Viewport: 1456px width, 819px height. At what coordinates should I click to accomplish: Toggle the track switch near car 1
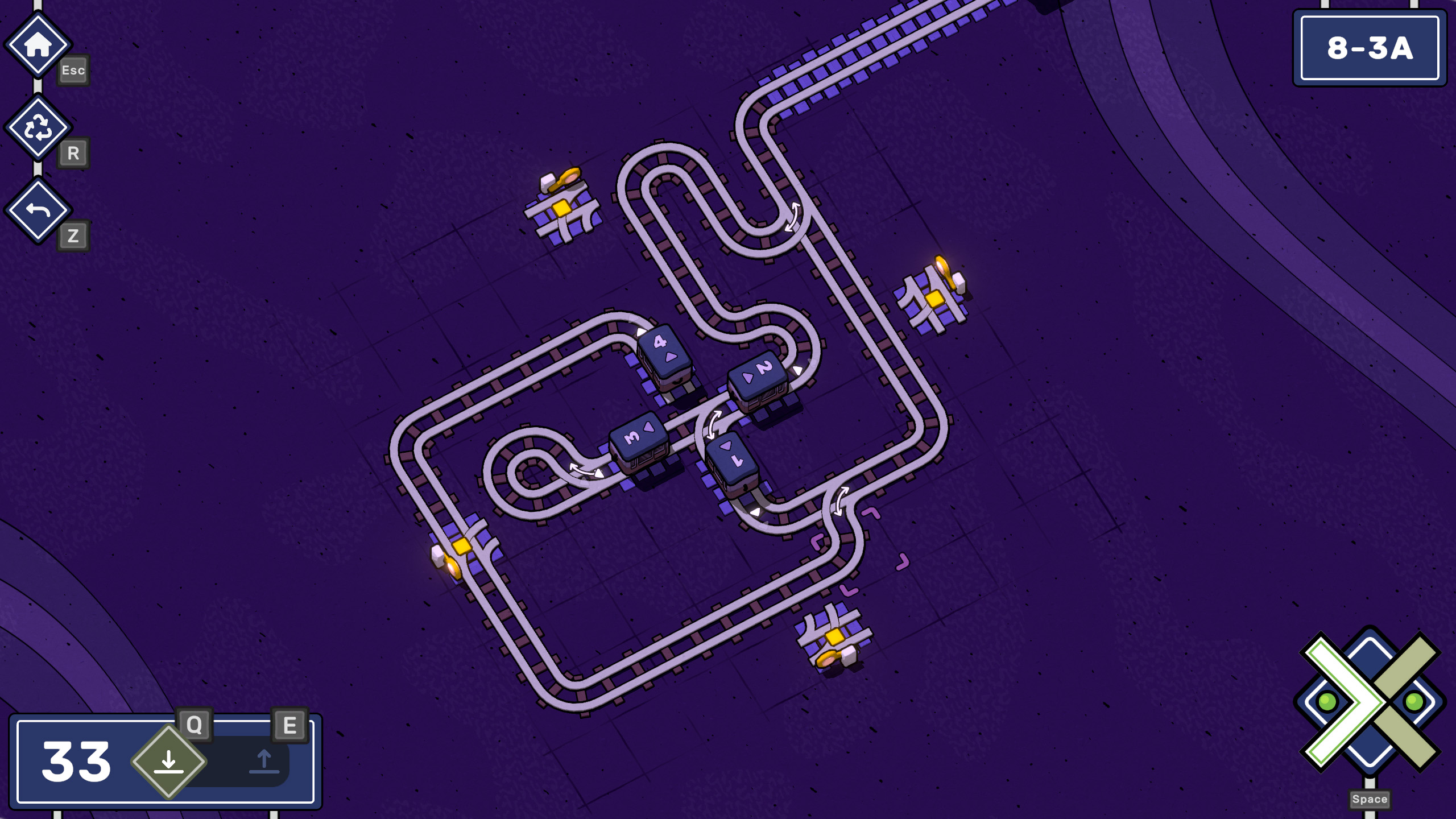click(713, 425)
